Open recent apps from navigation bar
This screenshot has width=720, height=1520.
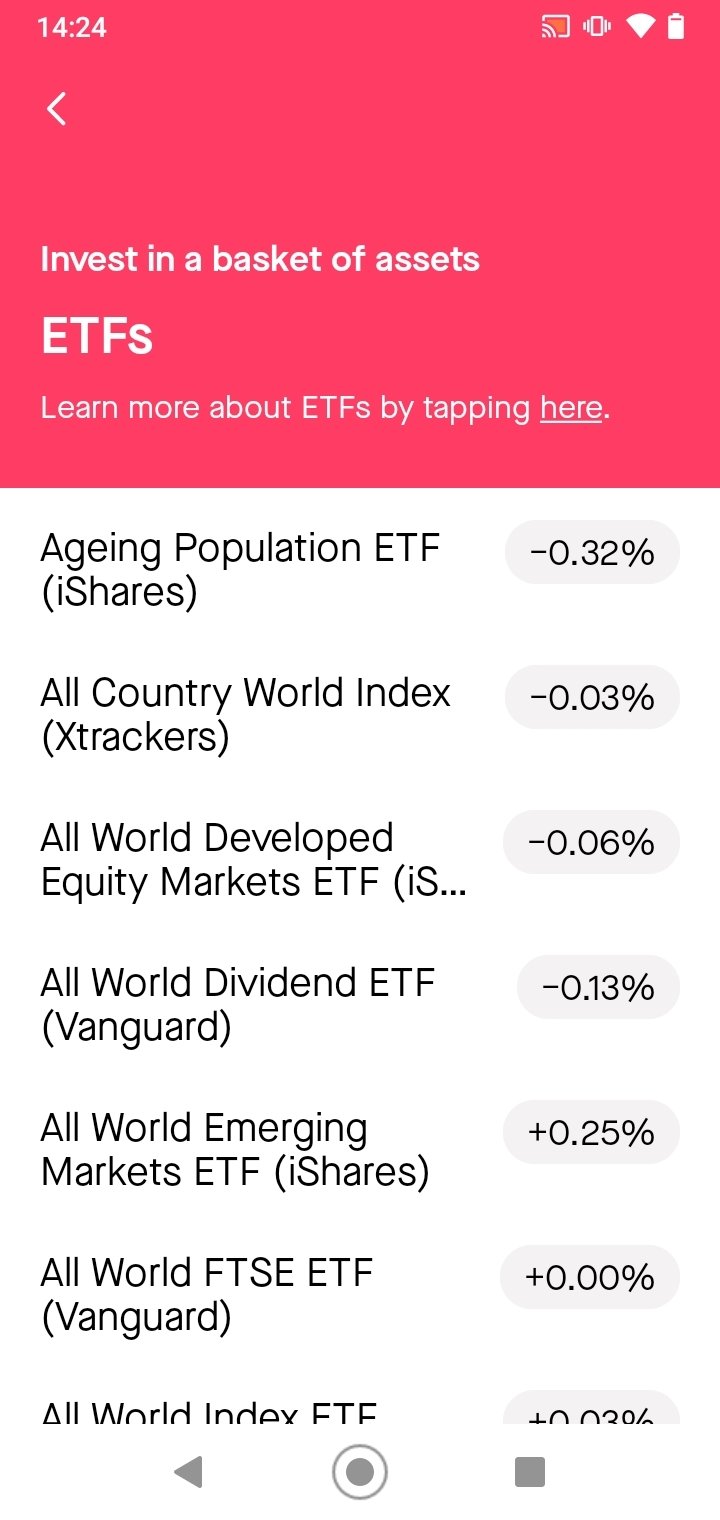point(529,1471)
